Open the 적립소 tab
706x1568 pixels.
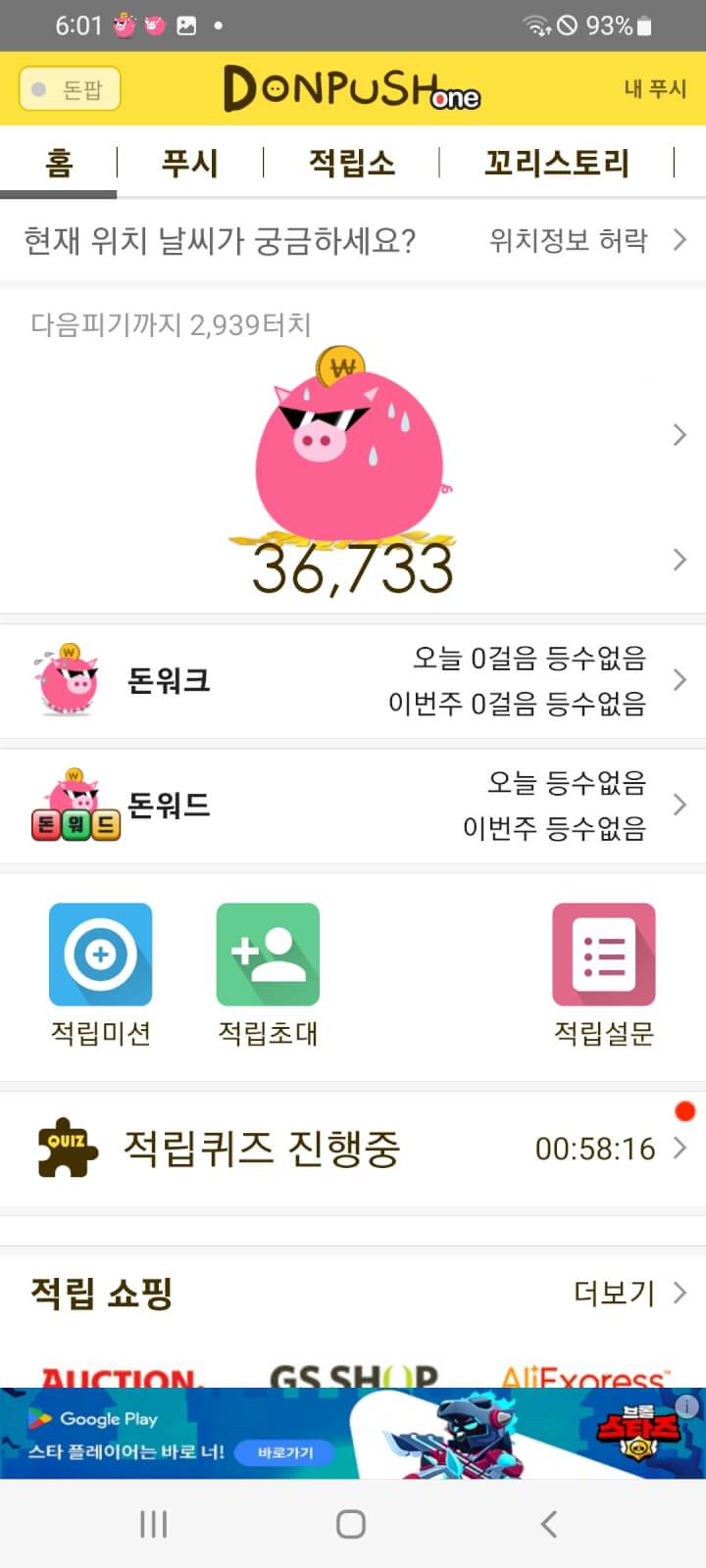tap(352, 163)
